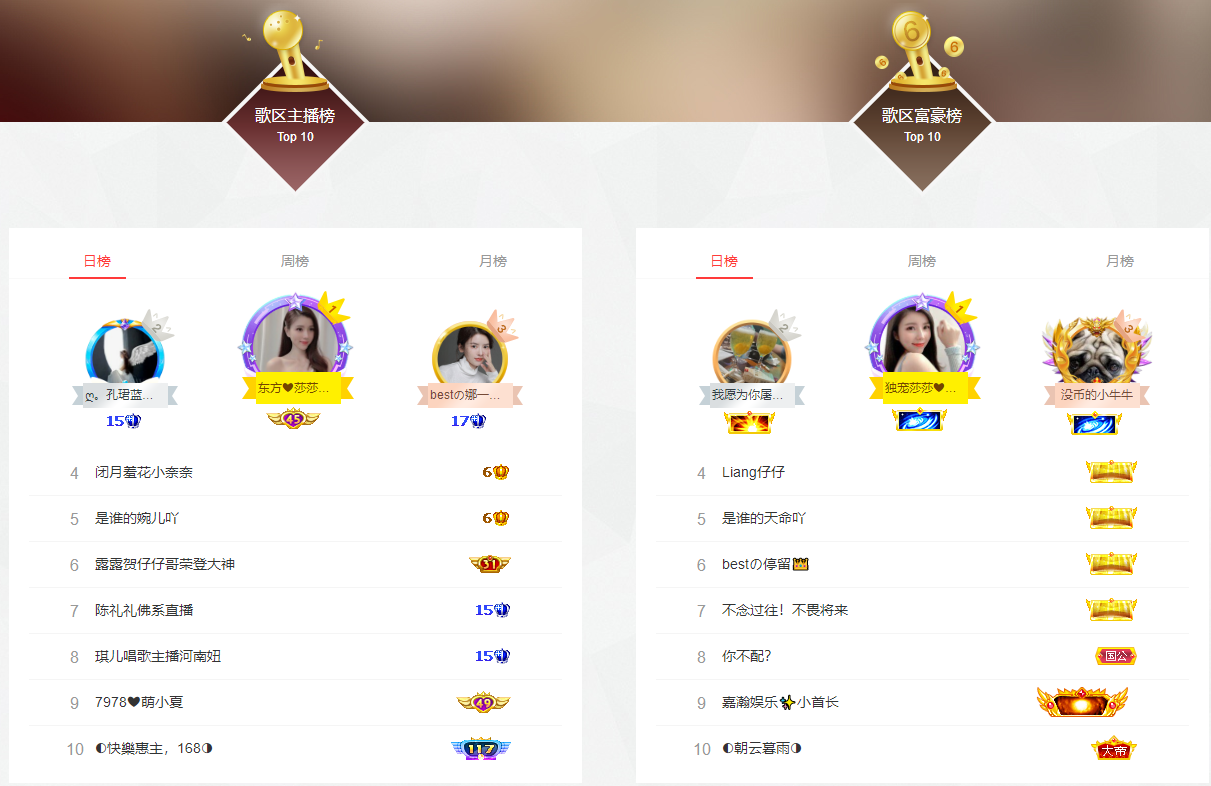Open 我愿为你屠 user avatar
The image size is (1211, 786).
751,352
